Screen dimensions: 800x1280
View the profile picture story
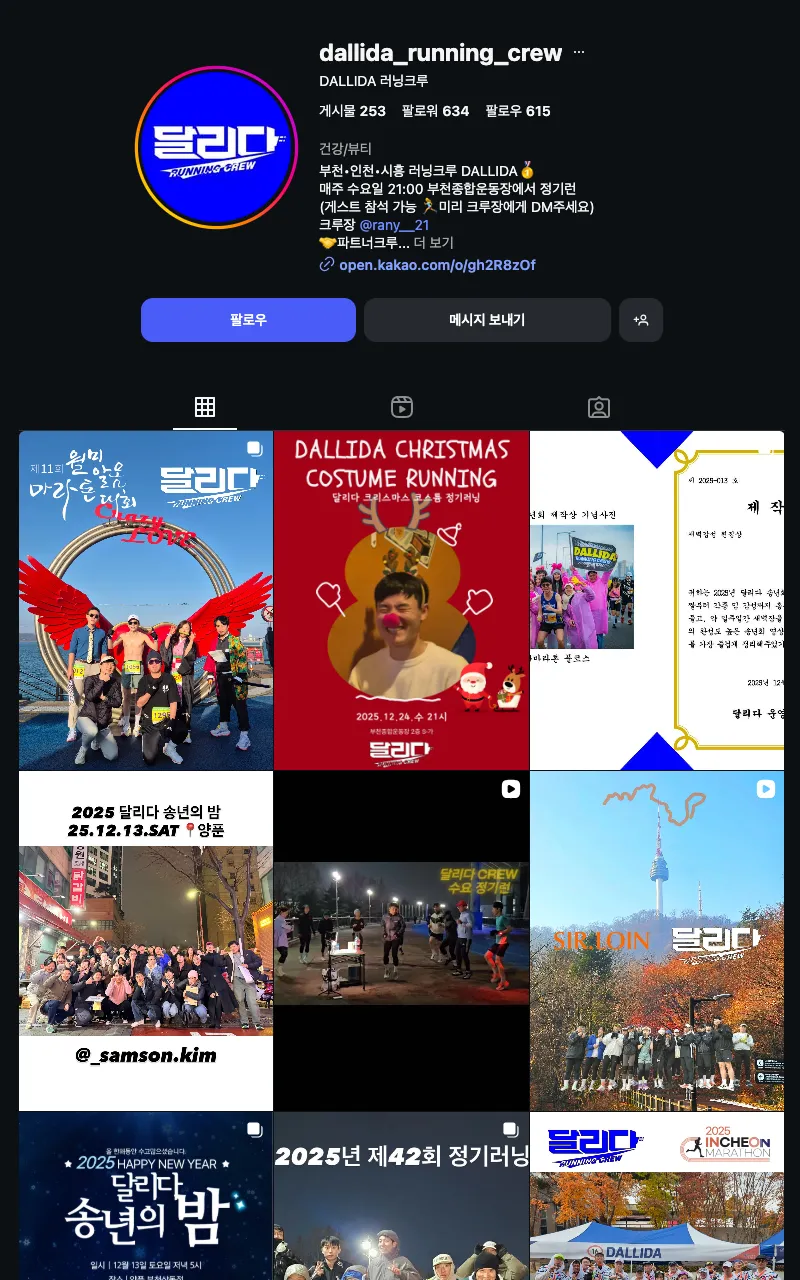point(216,148)
